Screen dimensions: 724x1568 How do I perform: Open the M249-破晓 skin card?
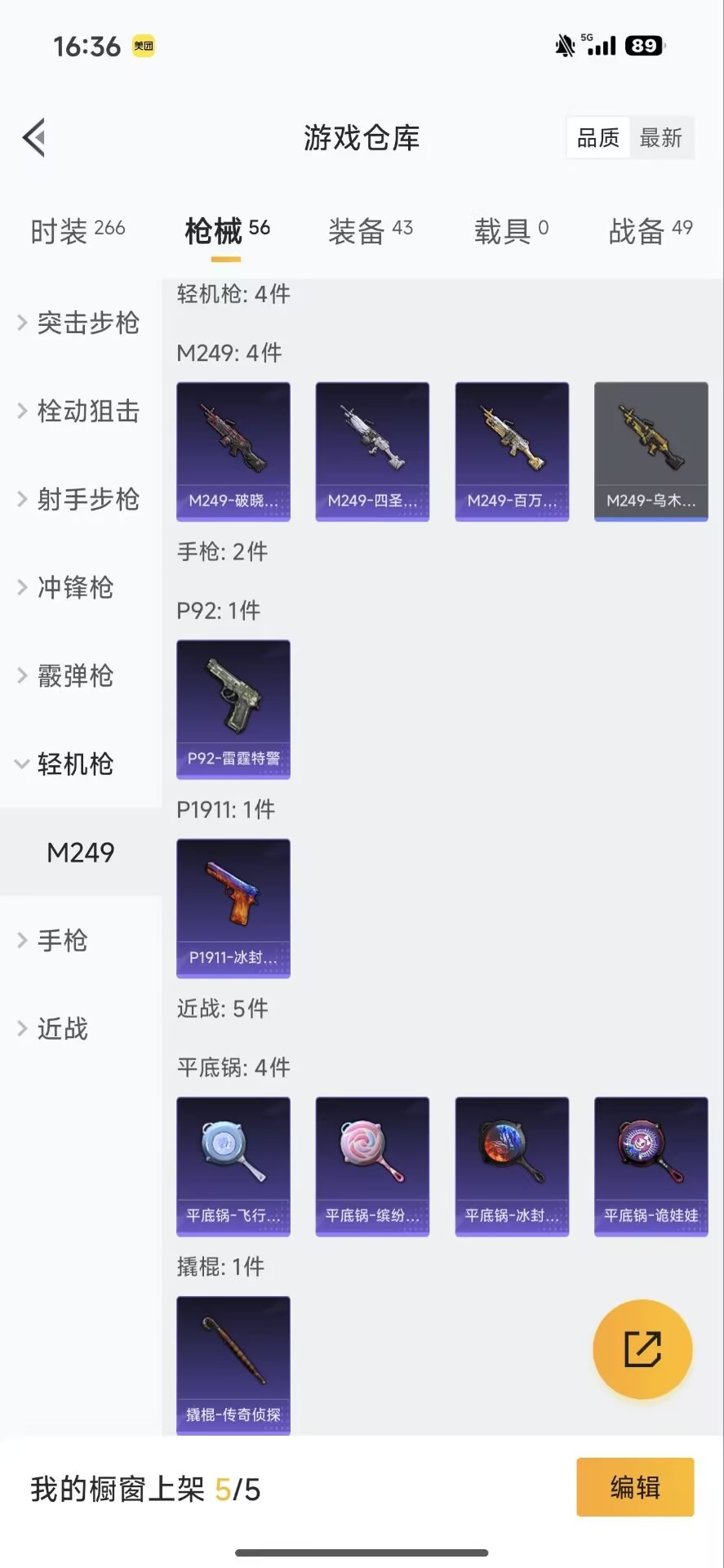point(233,451)
